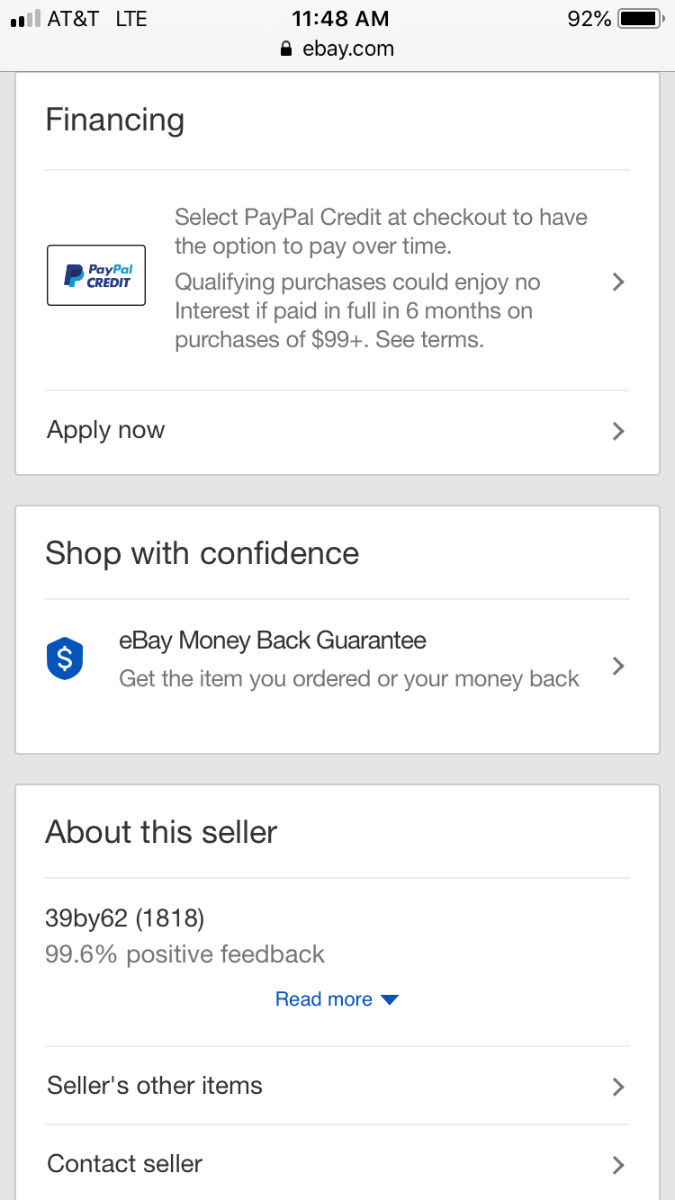This screenshot has width=675, height=1200.
Task: Tap the ebay.com address bar
Action: pos(338,48)
